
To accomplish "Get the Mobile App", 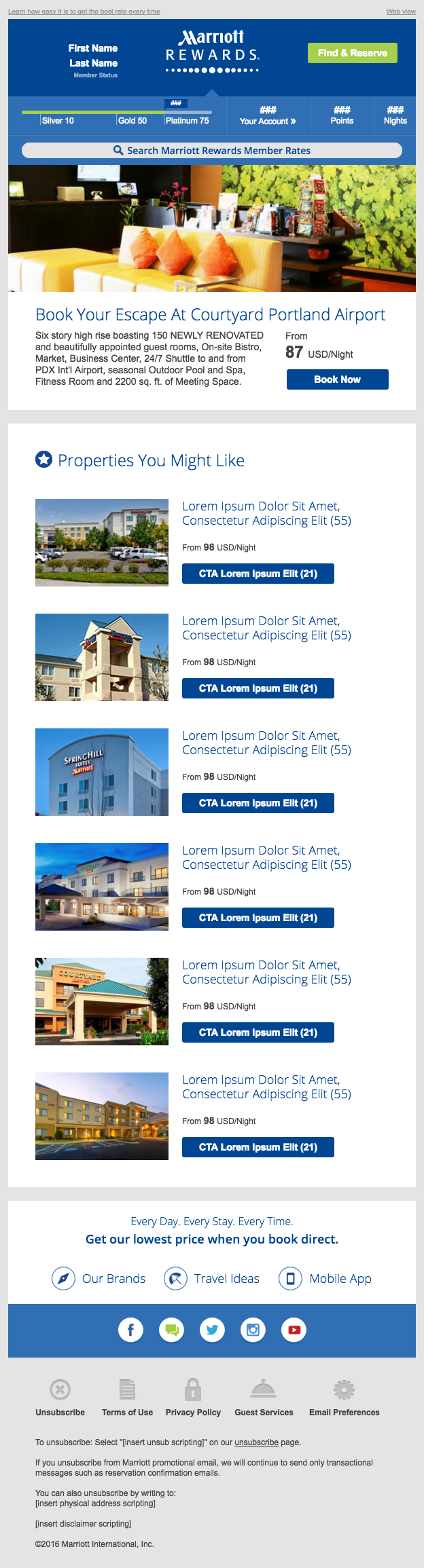I will pos(325,1279).
